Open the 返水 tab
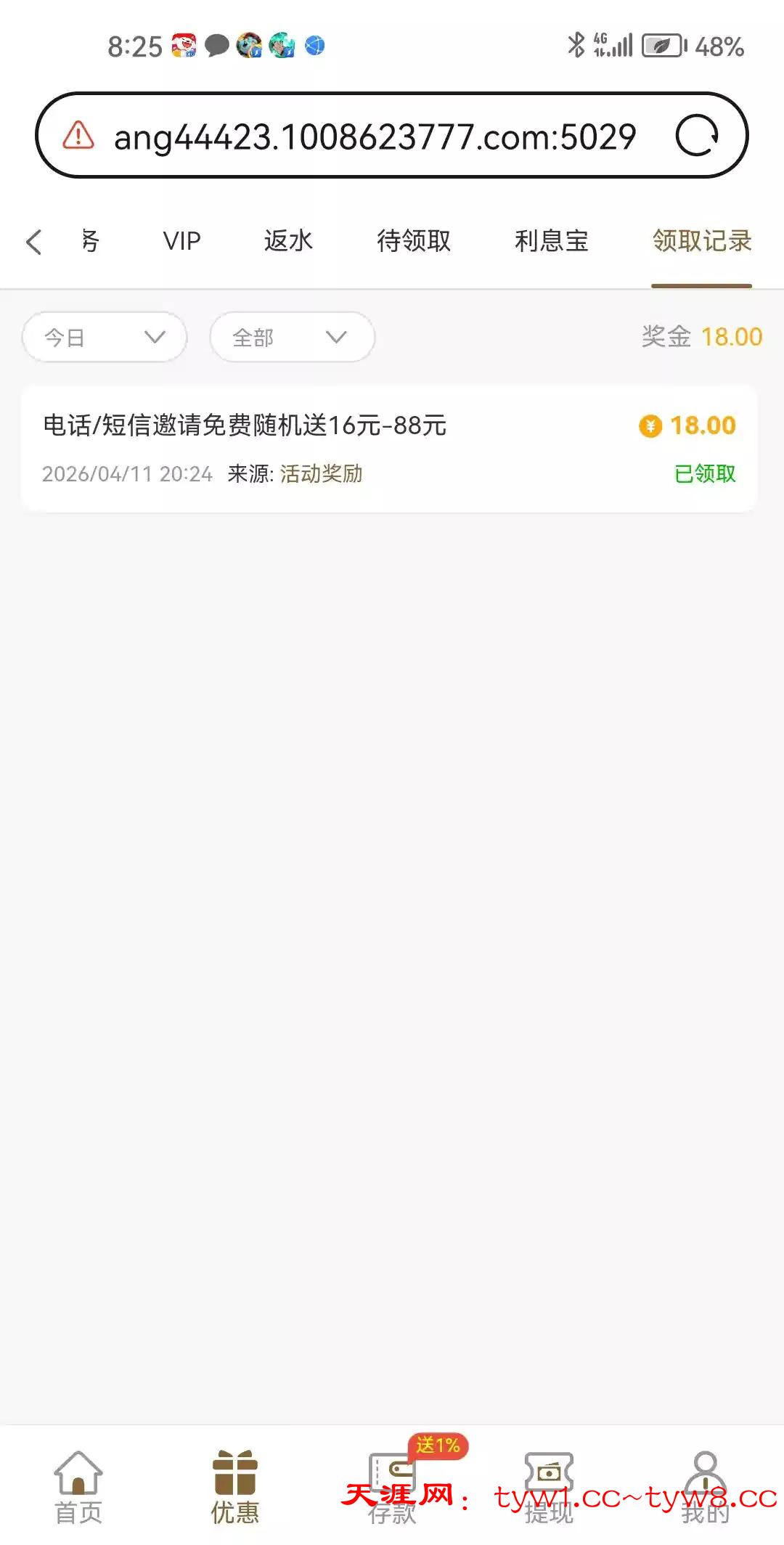The image size is (784, 1545). coord(288,241)
